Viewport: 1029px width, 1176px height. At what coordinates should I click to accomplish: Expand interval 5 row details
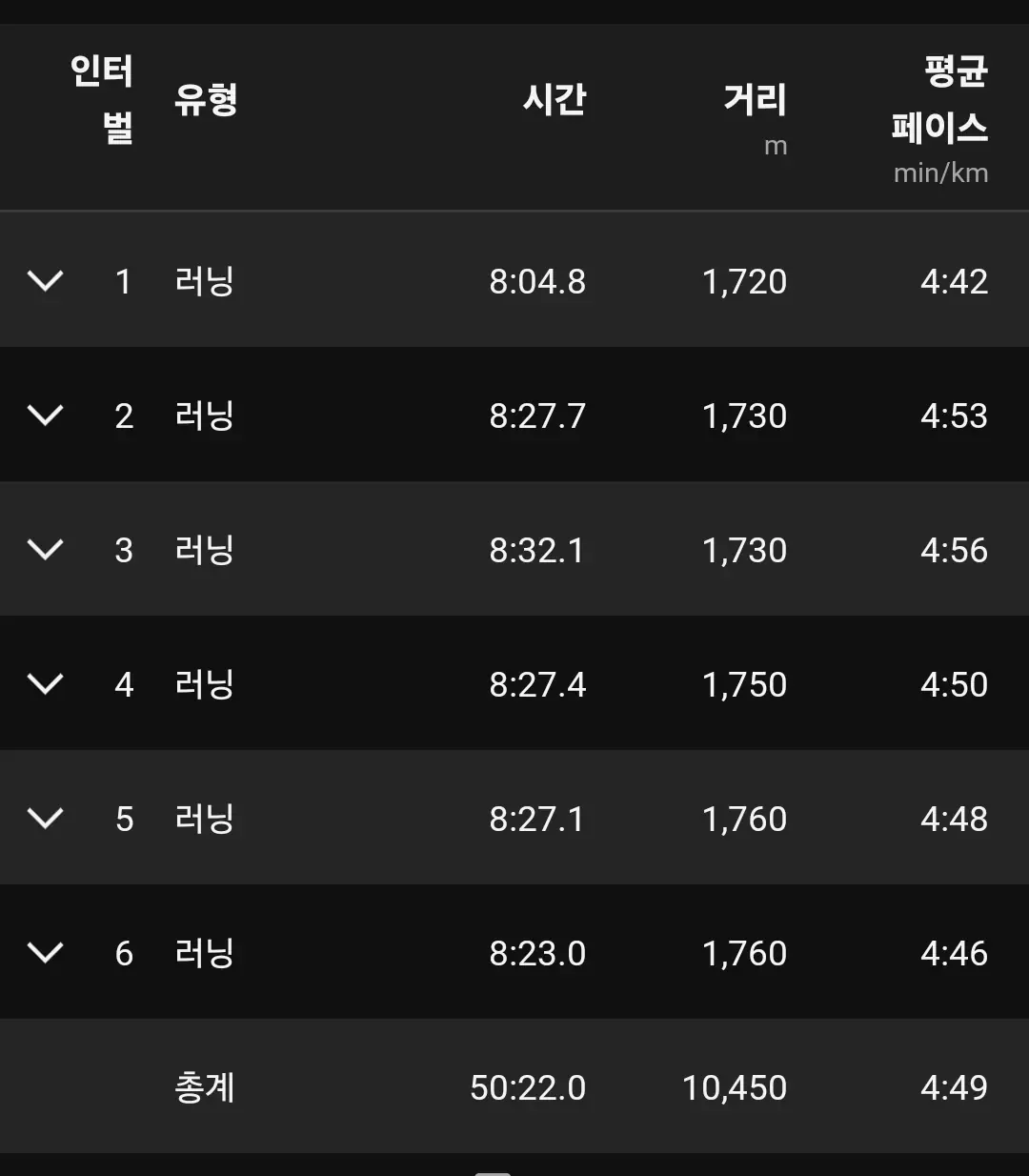click(x=45, y=819)
